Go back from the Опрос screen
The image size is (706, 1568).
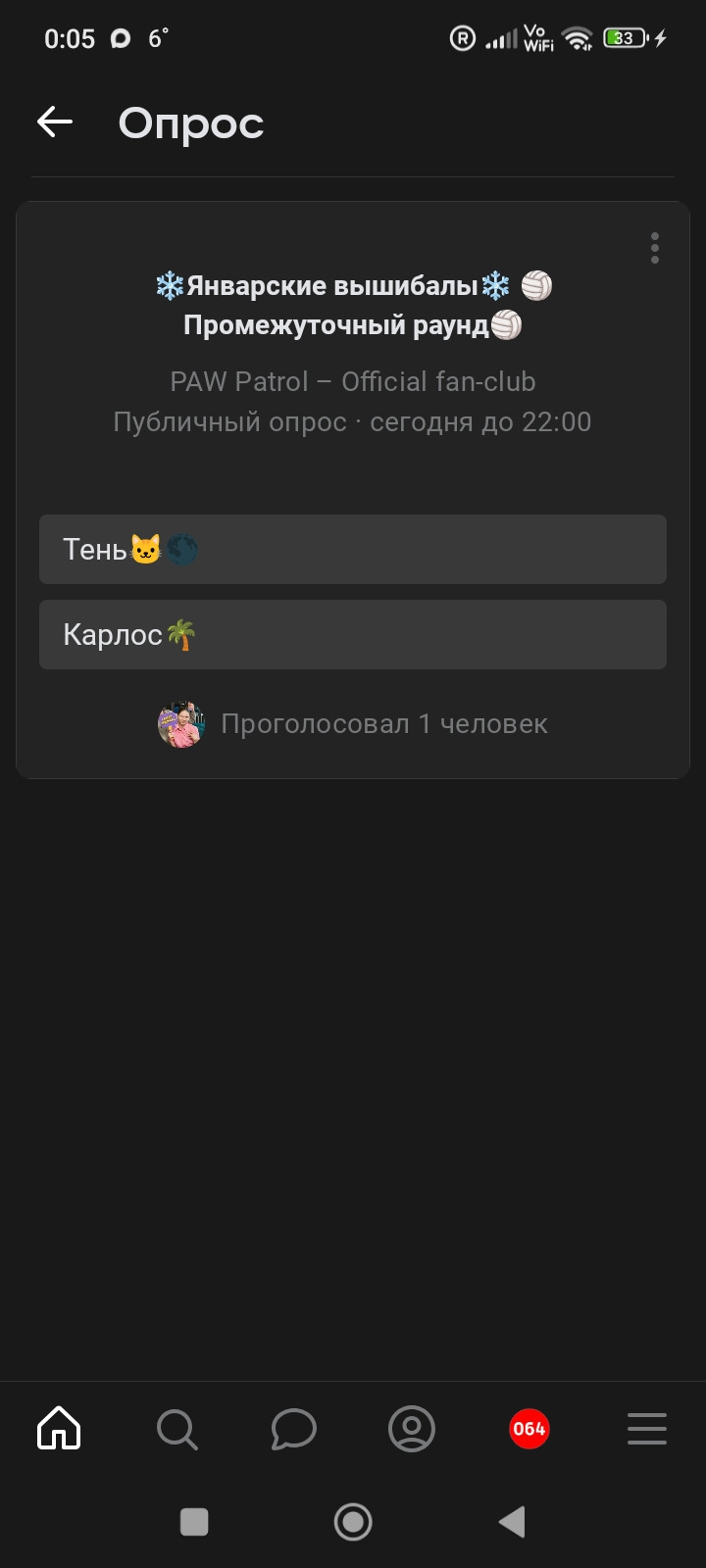[55, 122]
